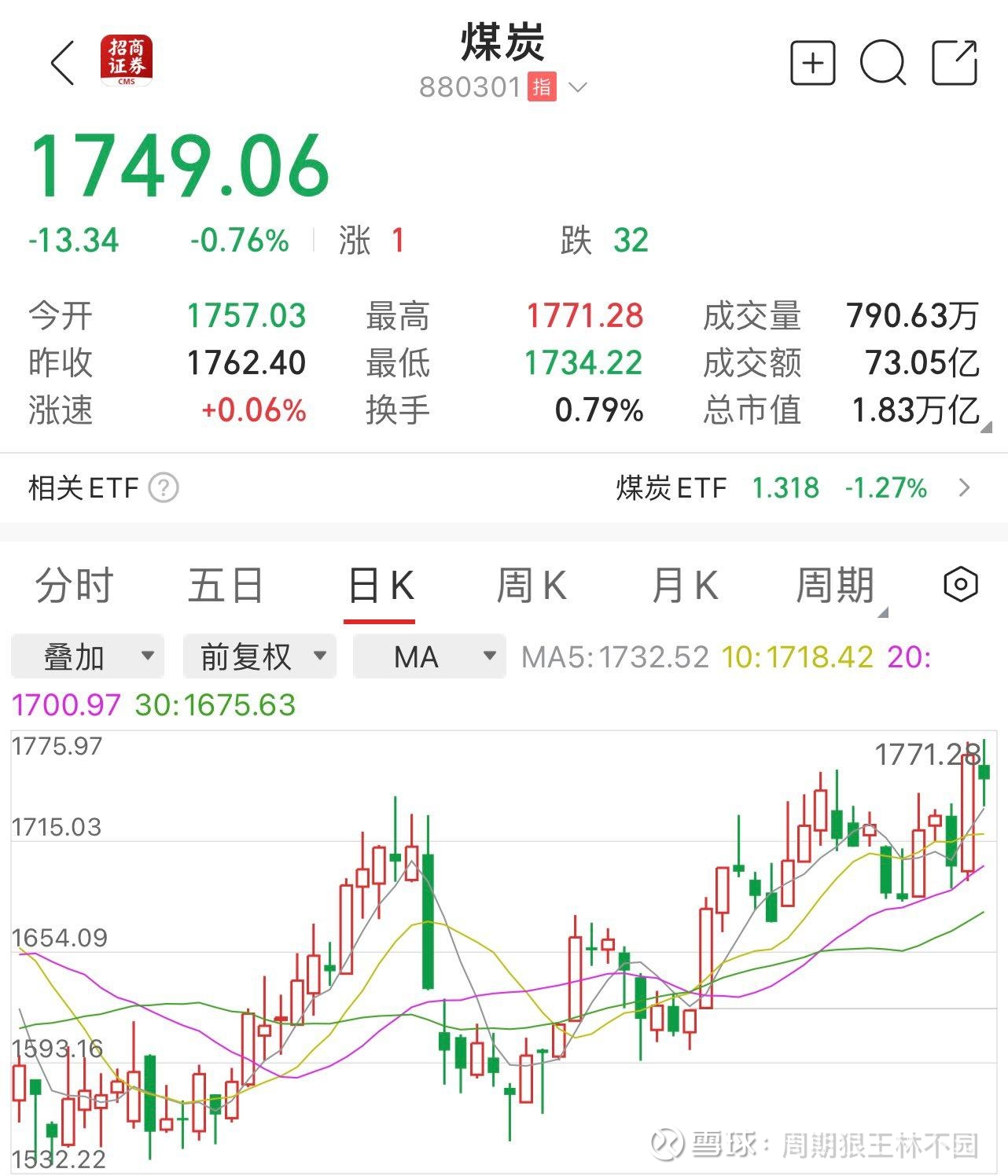Open the MA indicator dropdown
Image resolution: width=1008 pixels, height=1176 pixels.
tap(429, 656)
